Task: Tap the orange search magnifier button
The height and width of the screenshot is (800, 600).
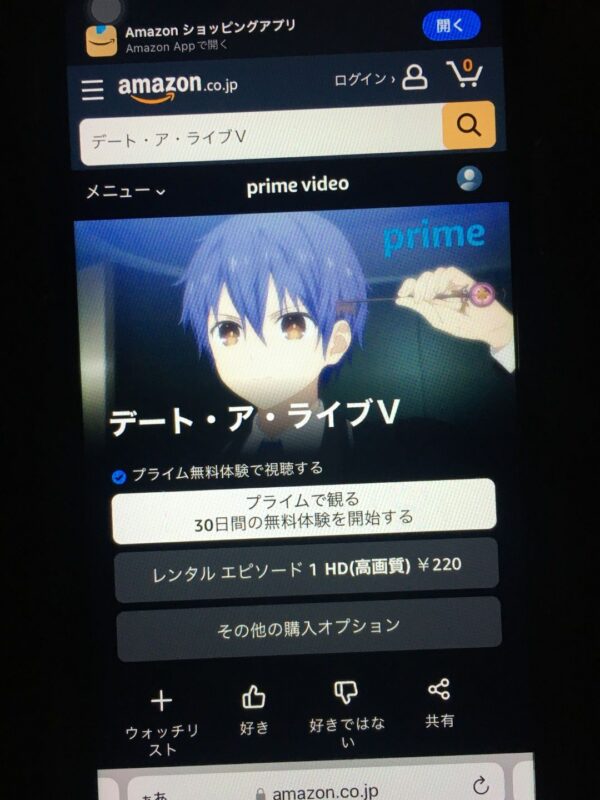Action: (468, 126)
